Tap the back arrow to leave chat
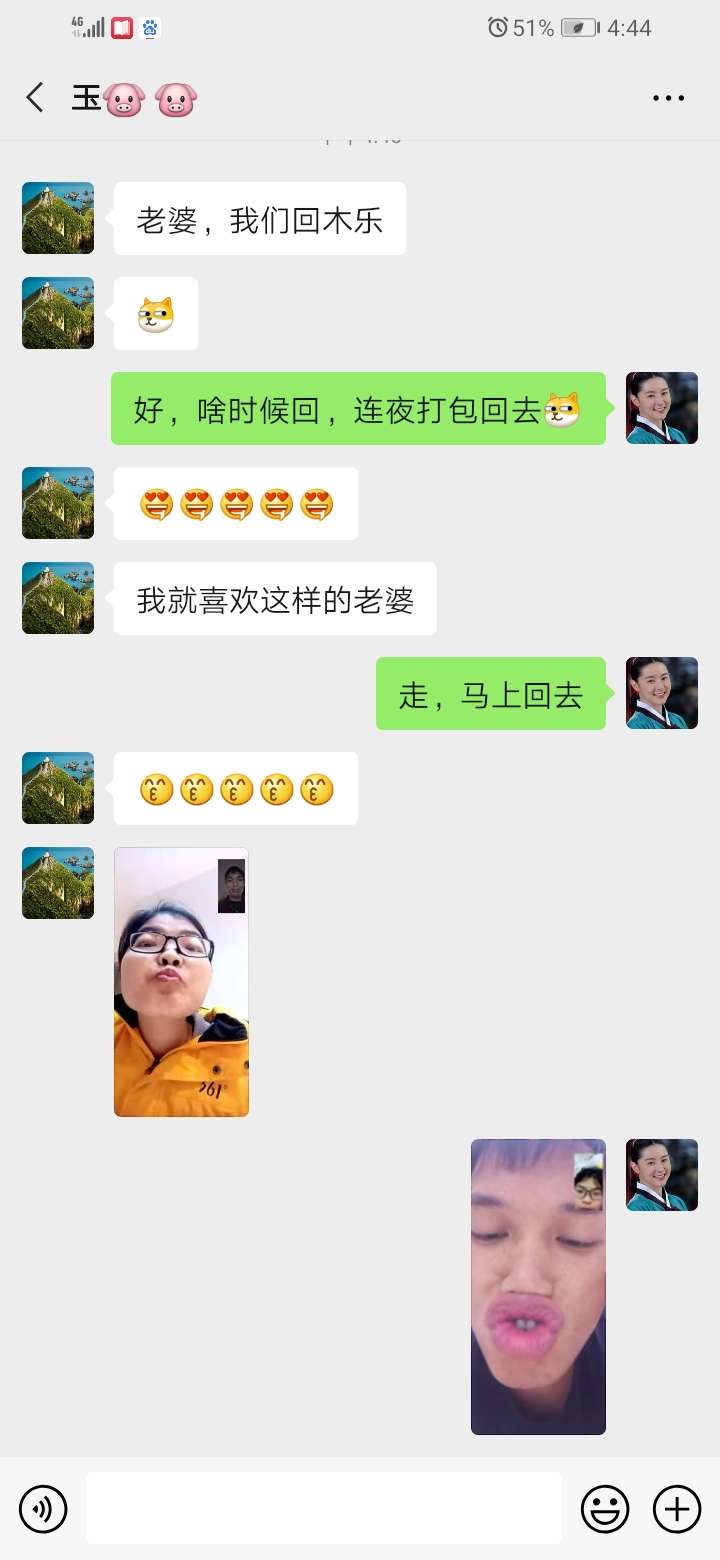Screen dimensions: 720x1560 click(x=35, y=97)
